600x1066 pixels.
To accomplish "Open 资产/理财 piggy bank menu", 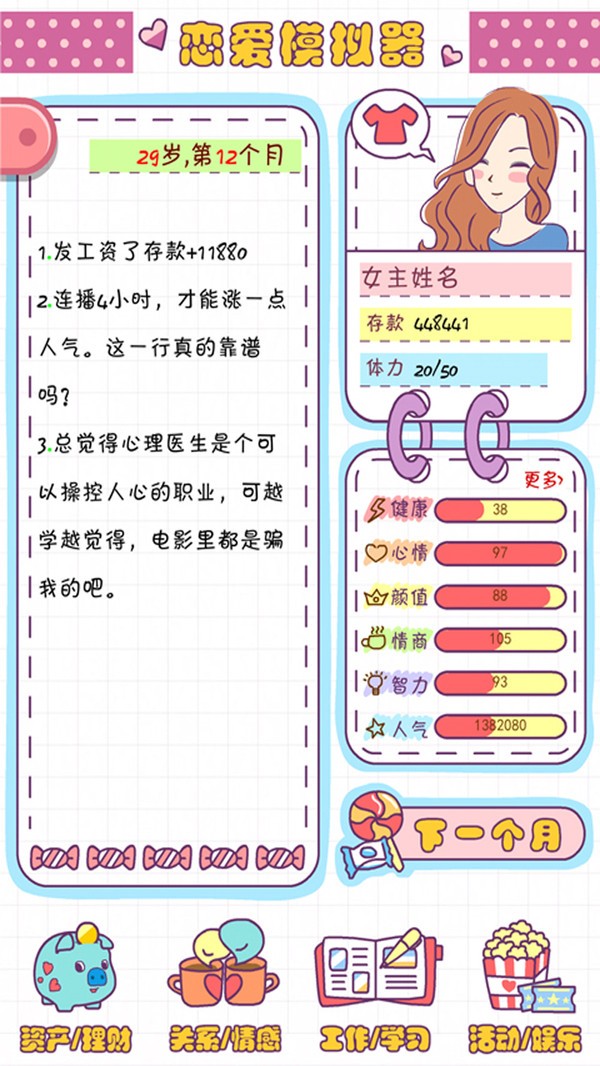I will pyautogui.click(x=75, y=985).
